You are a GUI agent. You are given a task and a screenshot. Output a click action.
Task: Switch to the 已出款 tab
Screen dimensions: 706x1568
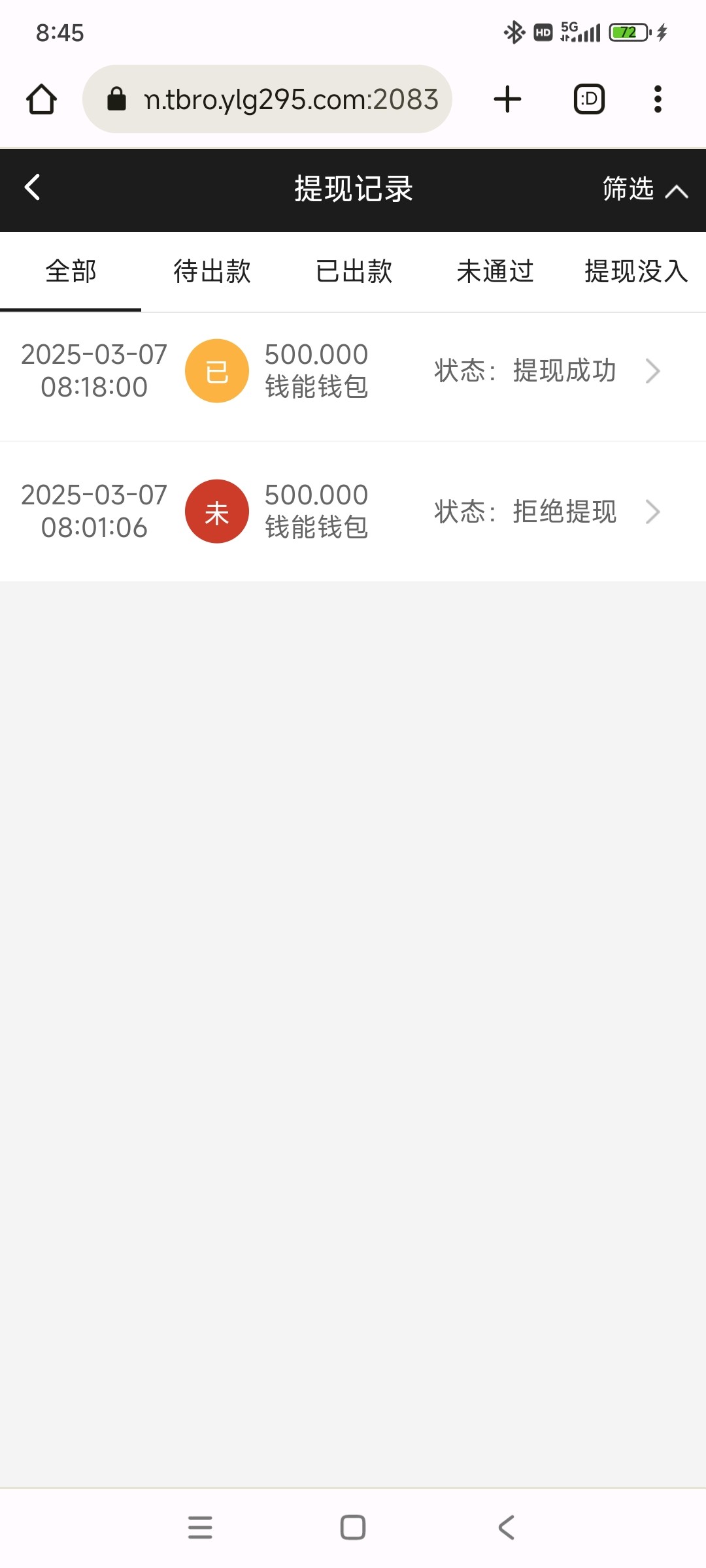354,271
